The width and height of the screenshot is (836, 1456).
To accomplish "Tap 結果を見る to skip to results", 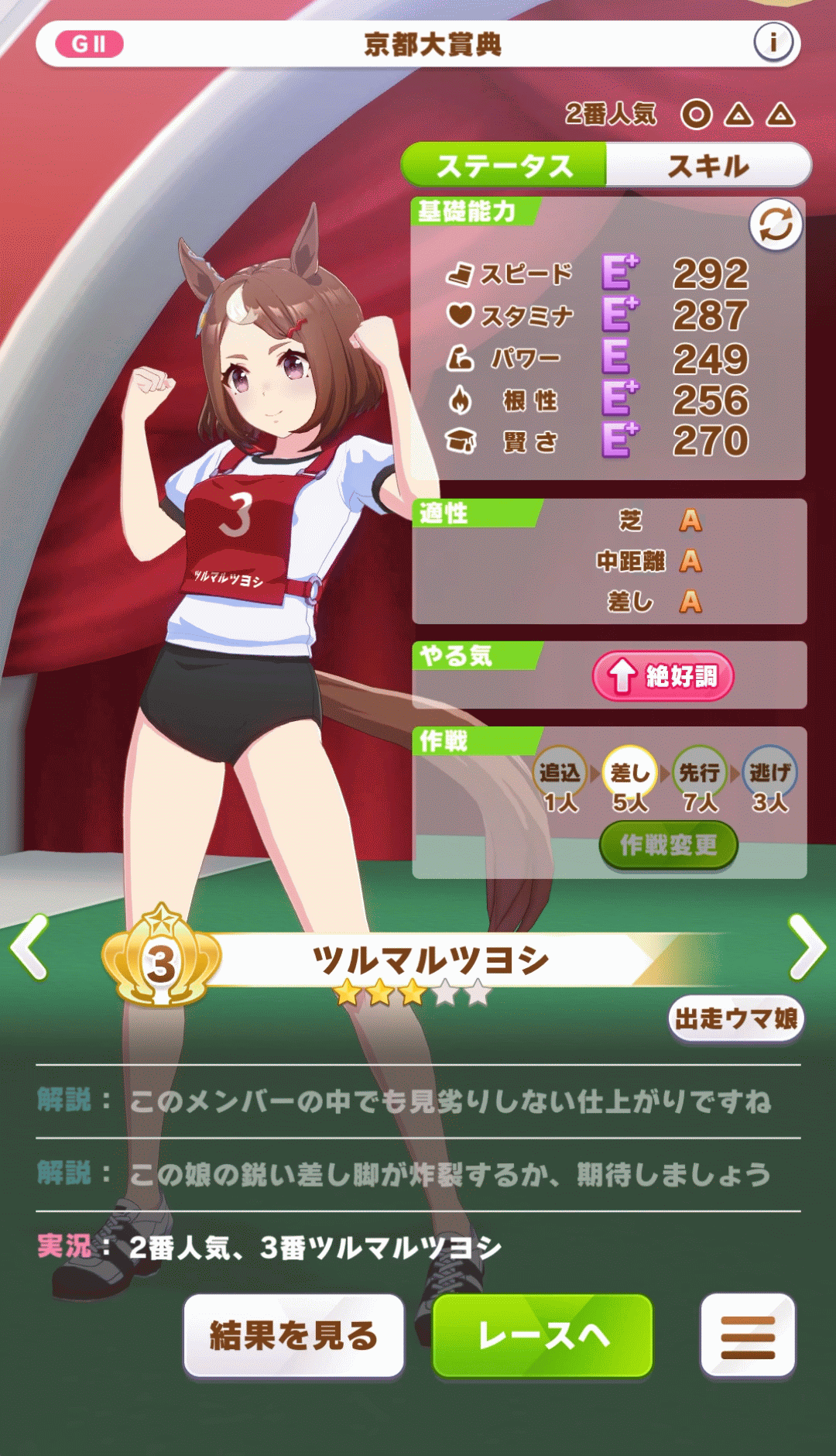I will point(293,1335).
